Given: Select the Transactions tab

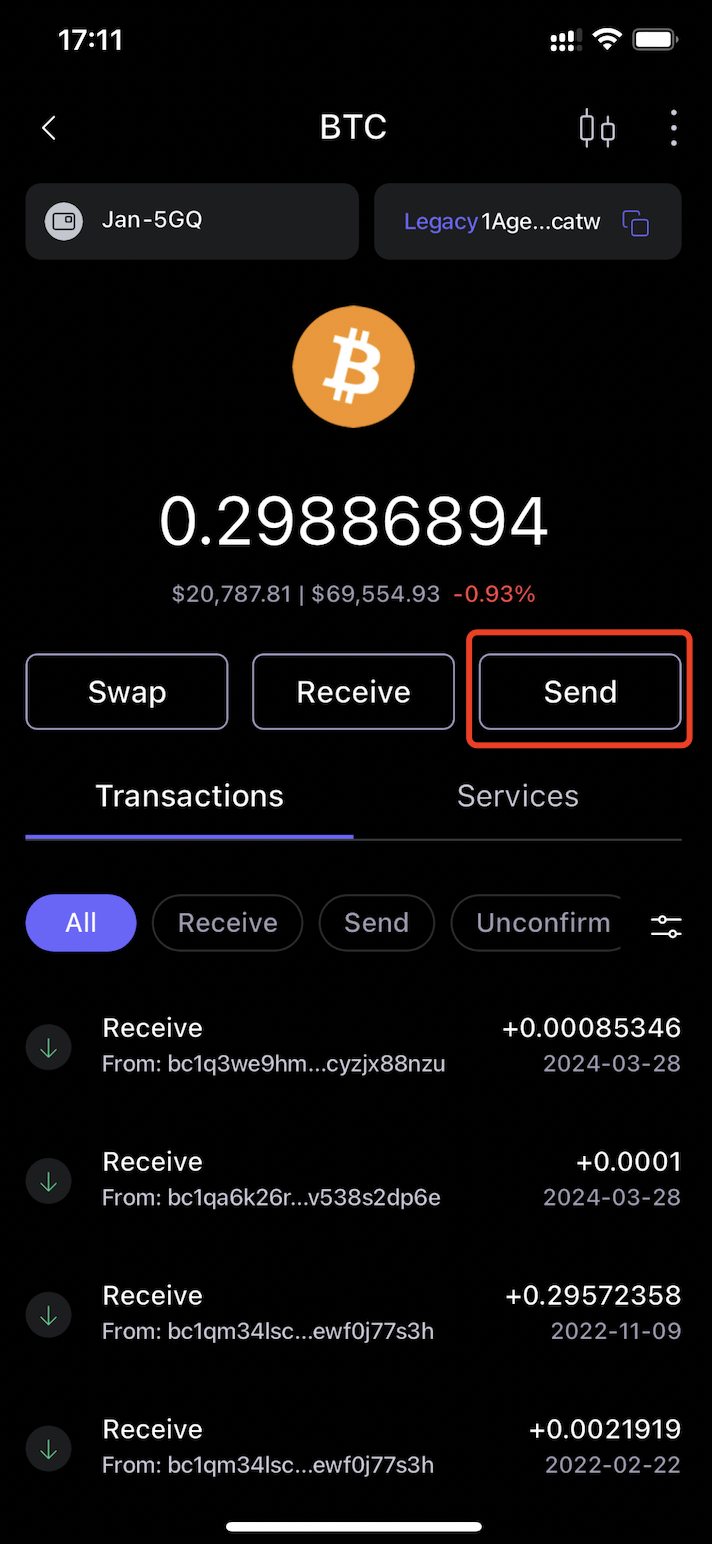Looking at the screenshot, I should (x=189, y=796).
